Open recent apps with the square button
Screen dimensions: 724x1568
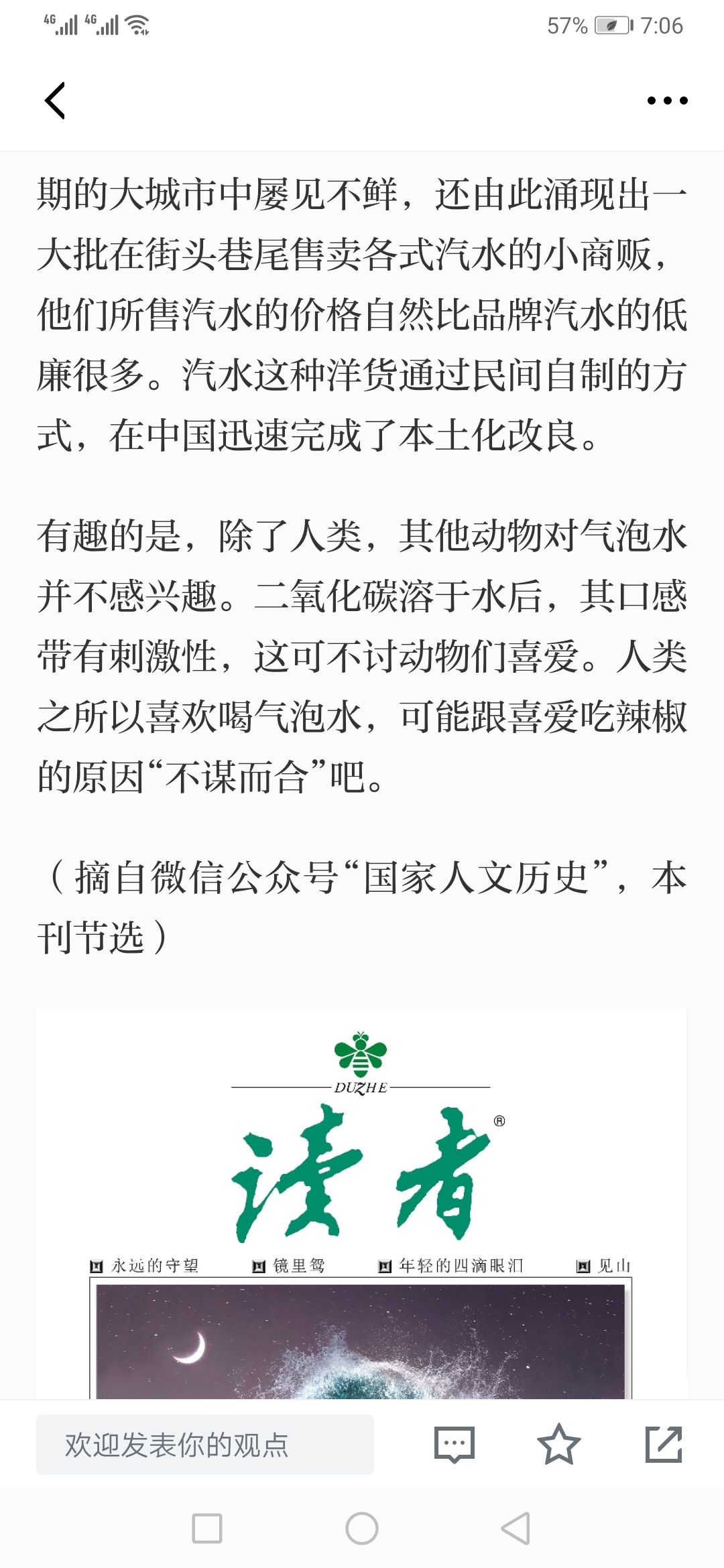point(207,1528)
